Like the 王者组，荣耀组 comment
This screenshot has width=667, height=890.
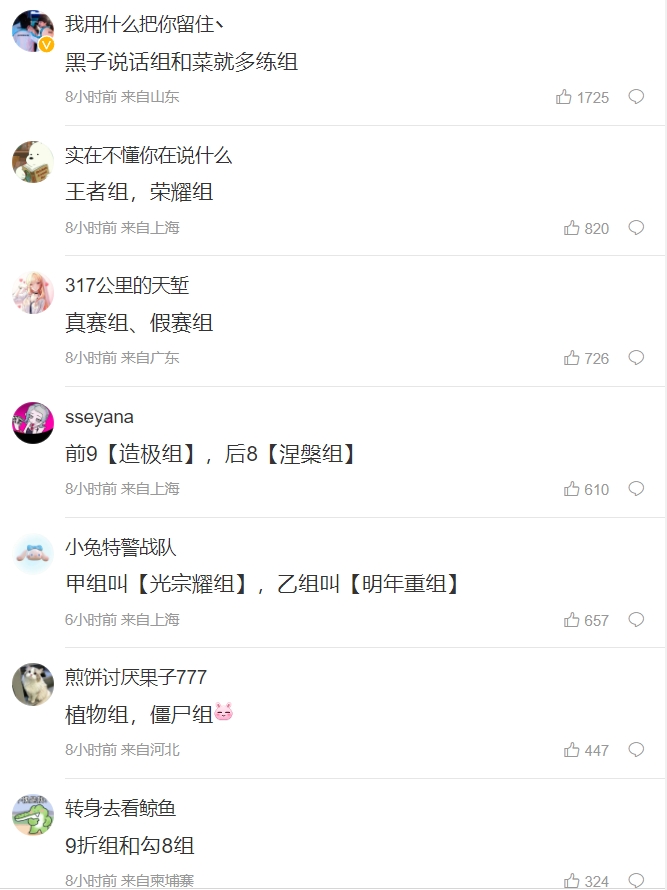click(572, 228)
